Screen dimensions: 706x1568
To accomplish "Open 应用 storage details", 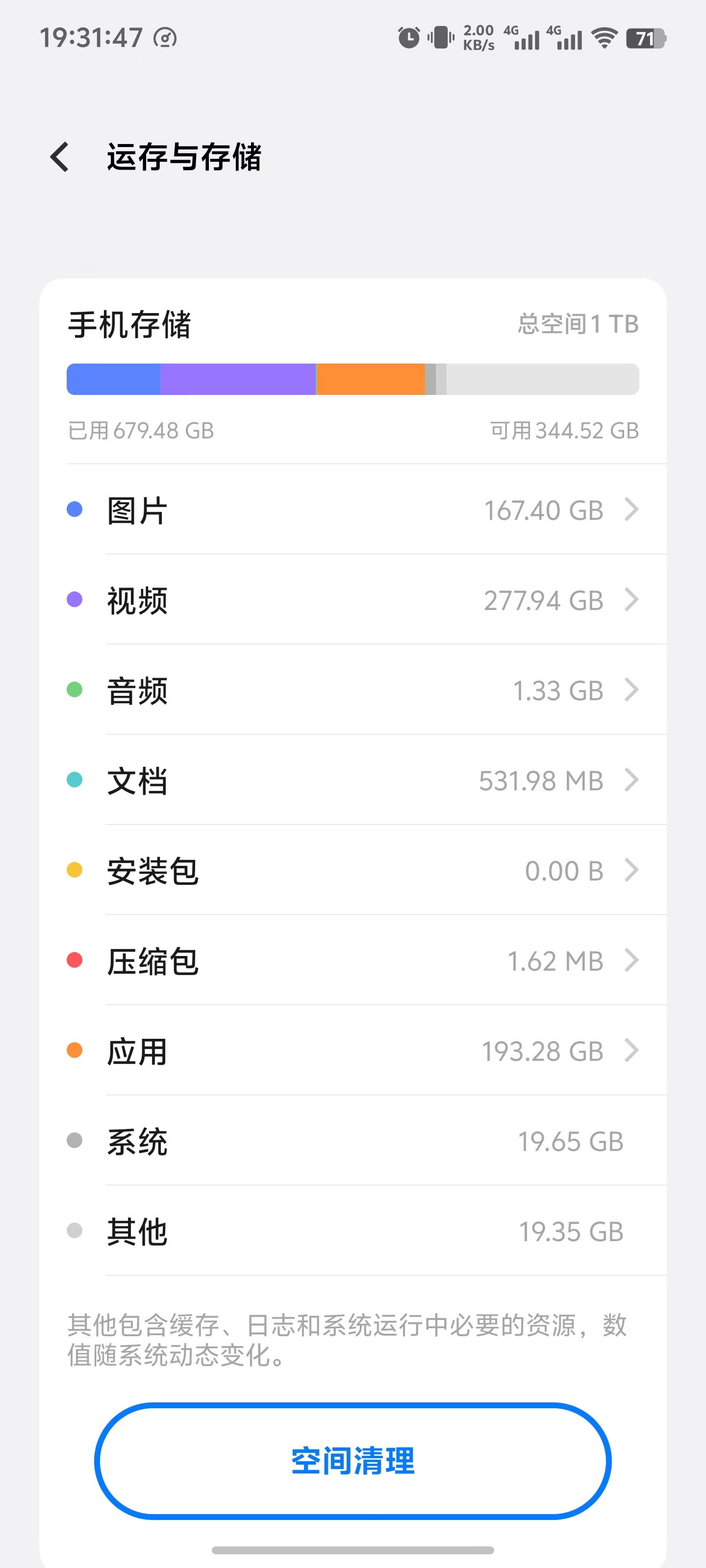I will tap(353, 1051).
